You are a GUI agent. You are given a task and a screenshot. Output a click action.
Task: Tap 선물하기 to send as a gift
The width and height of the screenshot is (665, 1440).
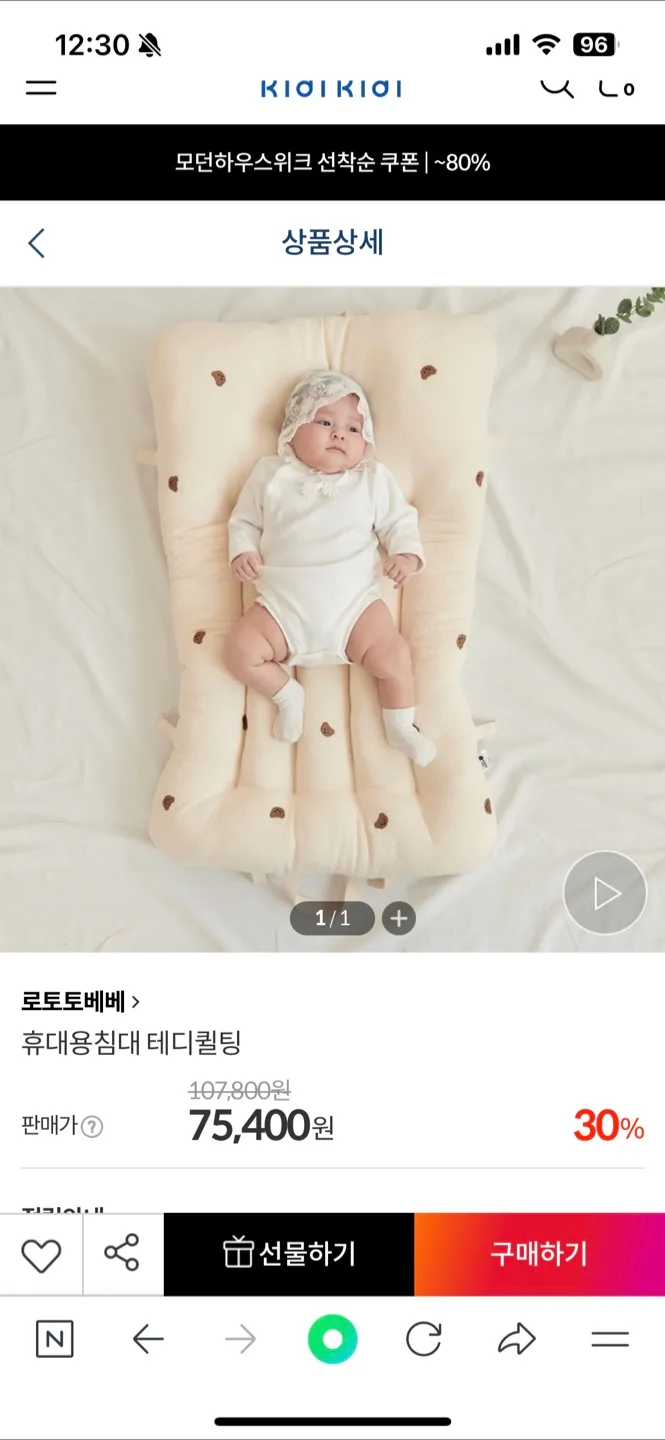point(289,1253)
